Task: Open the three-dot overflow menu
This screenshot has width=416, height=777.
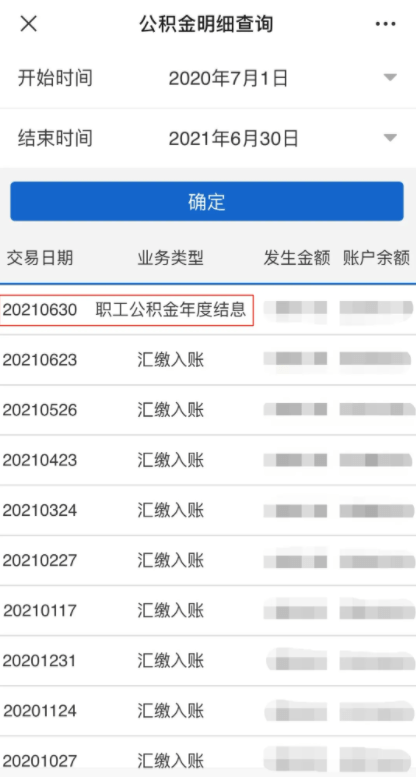Action: click(386, 24)
